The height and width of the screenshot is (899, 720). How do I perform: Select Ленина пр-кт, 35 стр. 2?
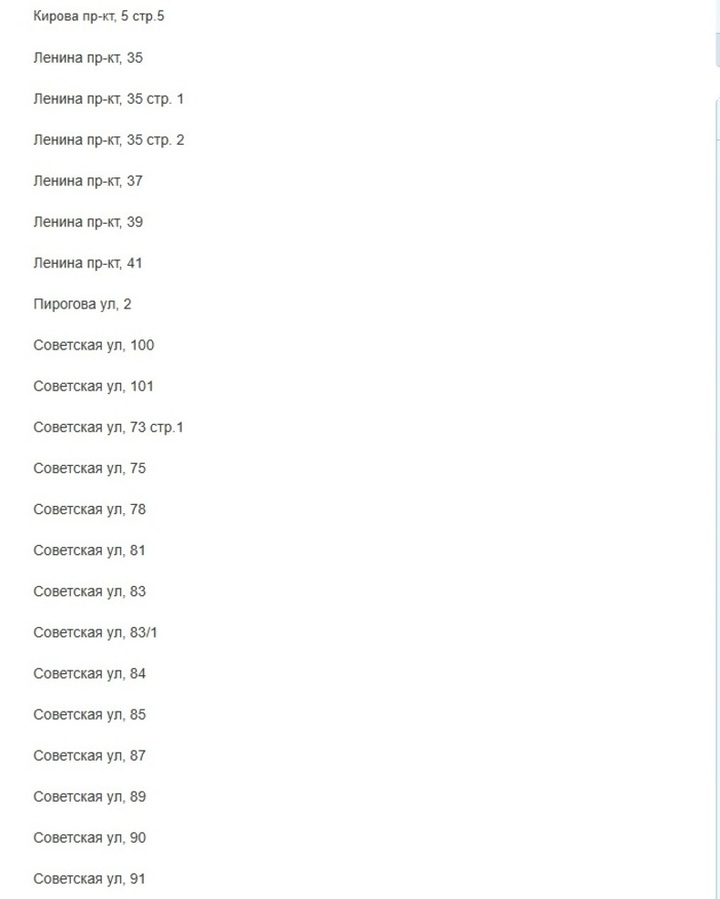coord(108,140)
